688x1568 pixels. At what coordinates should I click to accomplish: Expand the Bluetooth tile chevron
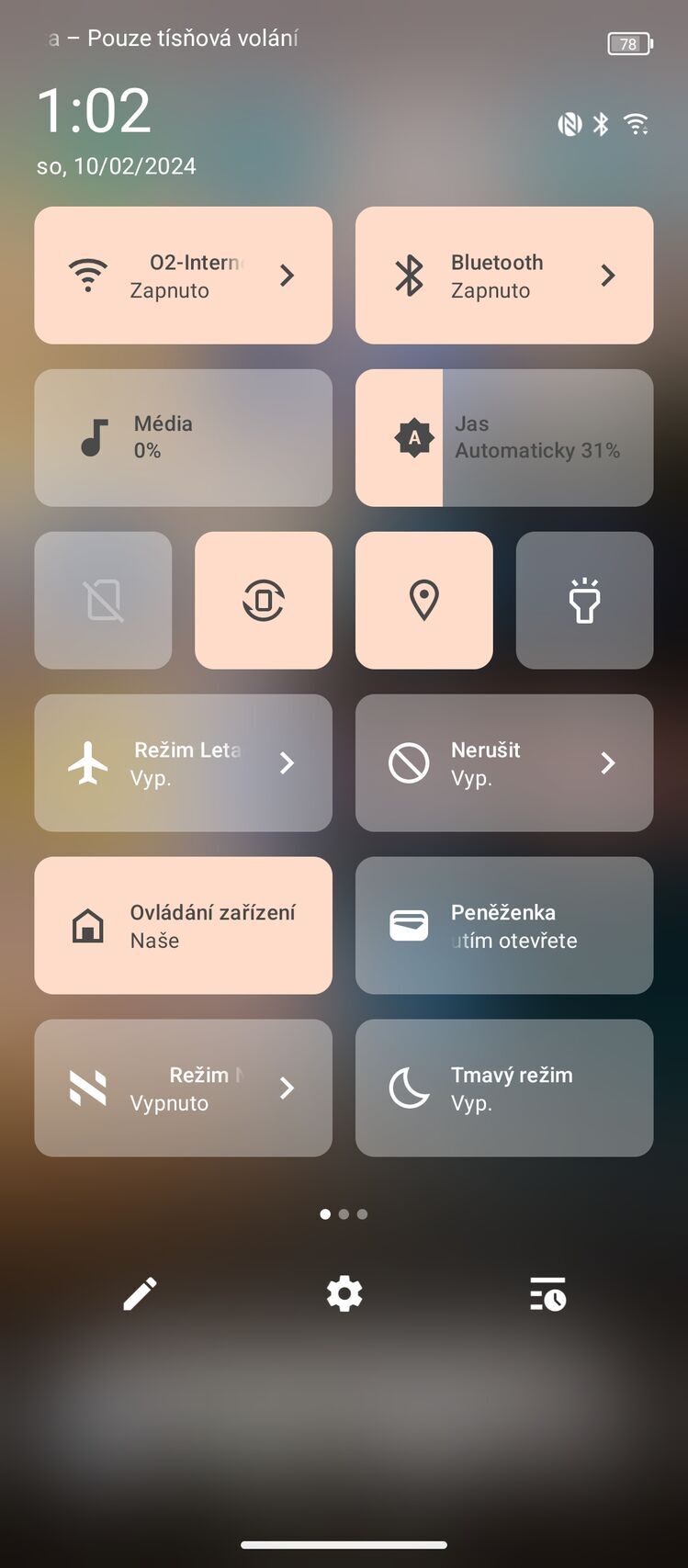tap(608, 275)
